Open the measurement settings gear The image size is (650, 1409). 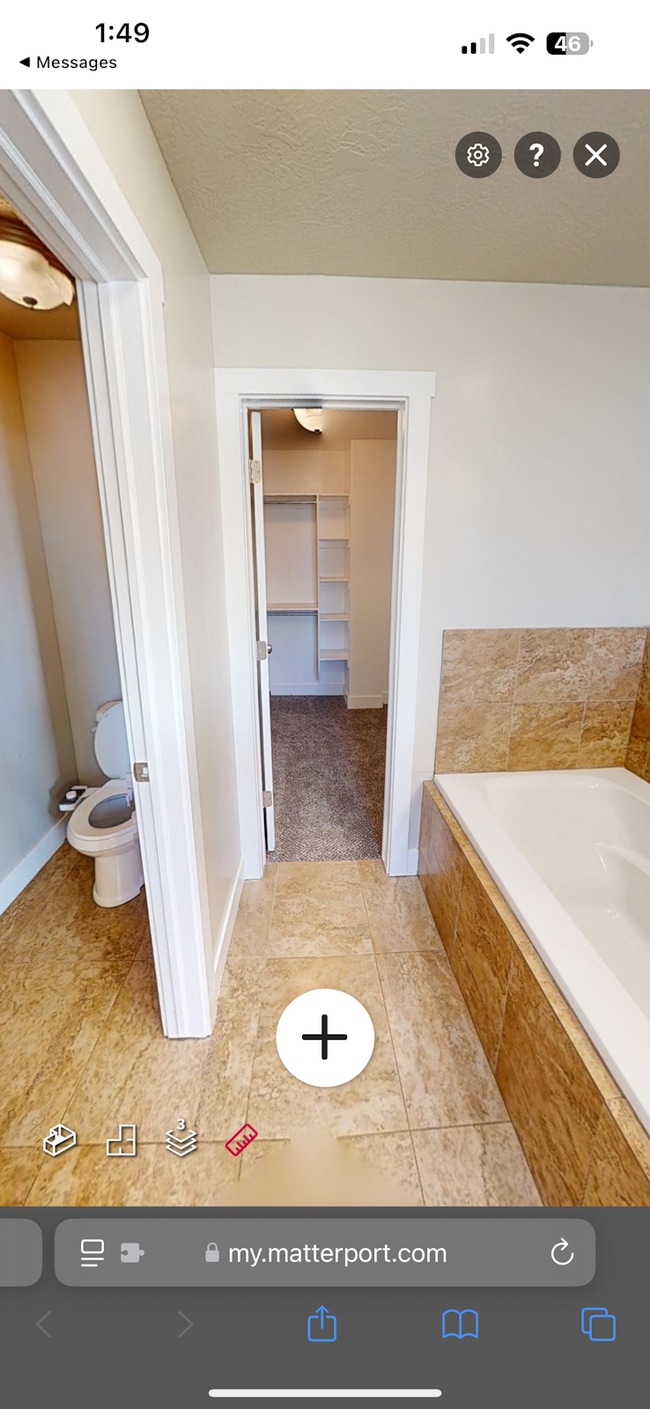(x=478, y=155)
